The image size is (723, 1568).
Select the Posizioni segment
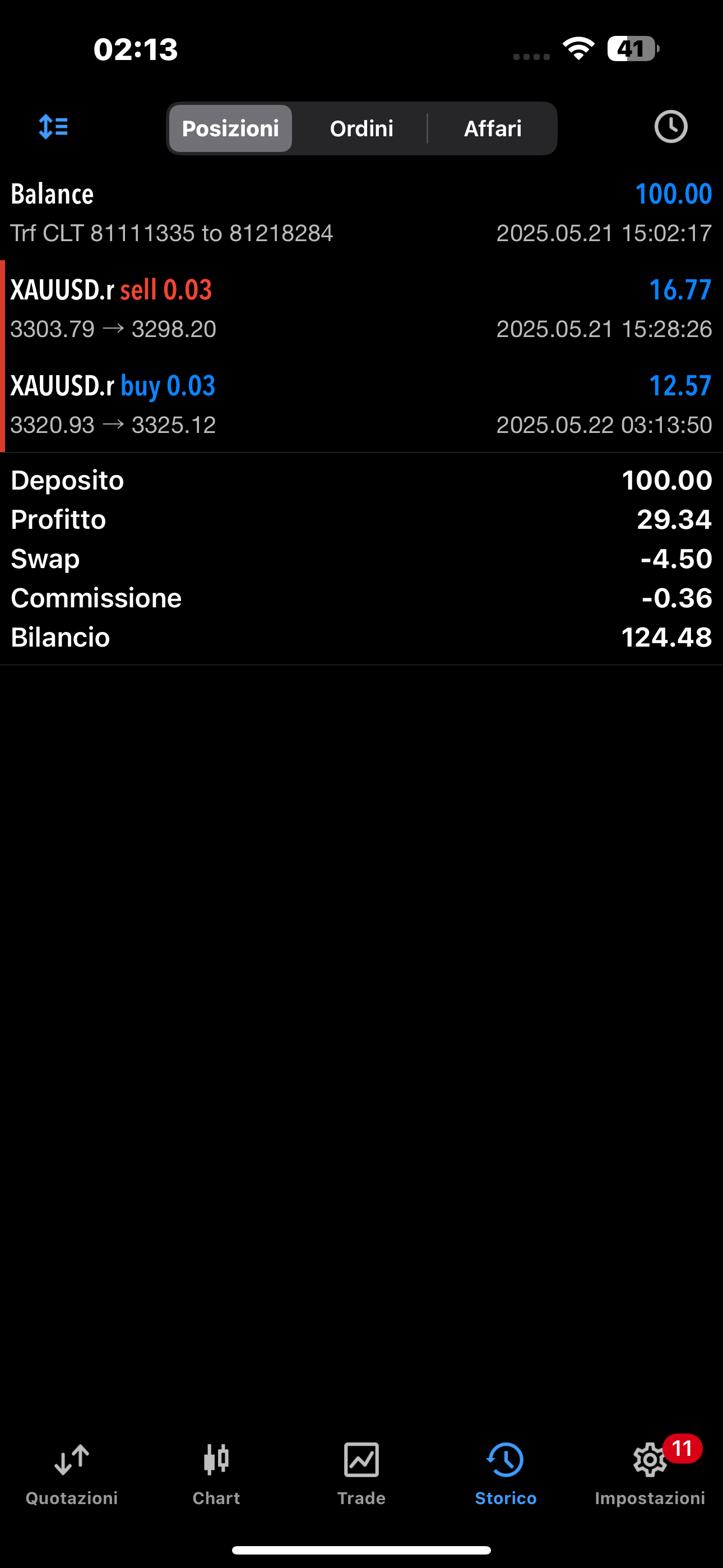tap(231, 128)
